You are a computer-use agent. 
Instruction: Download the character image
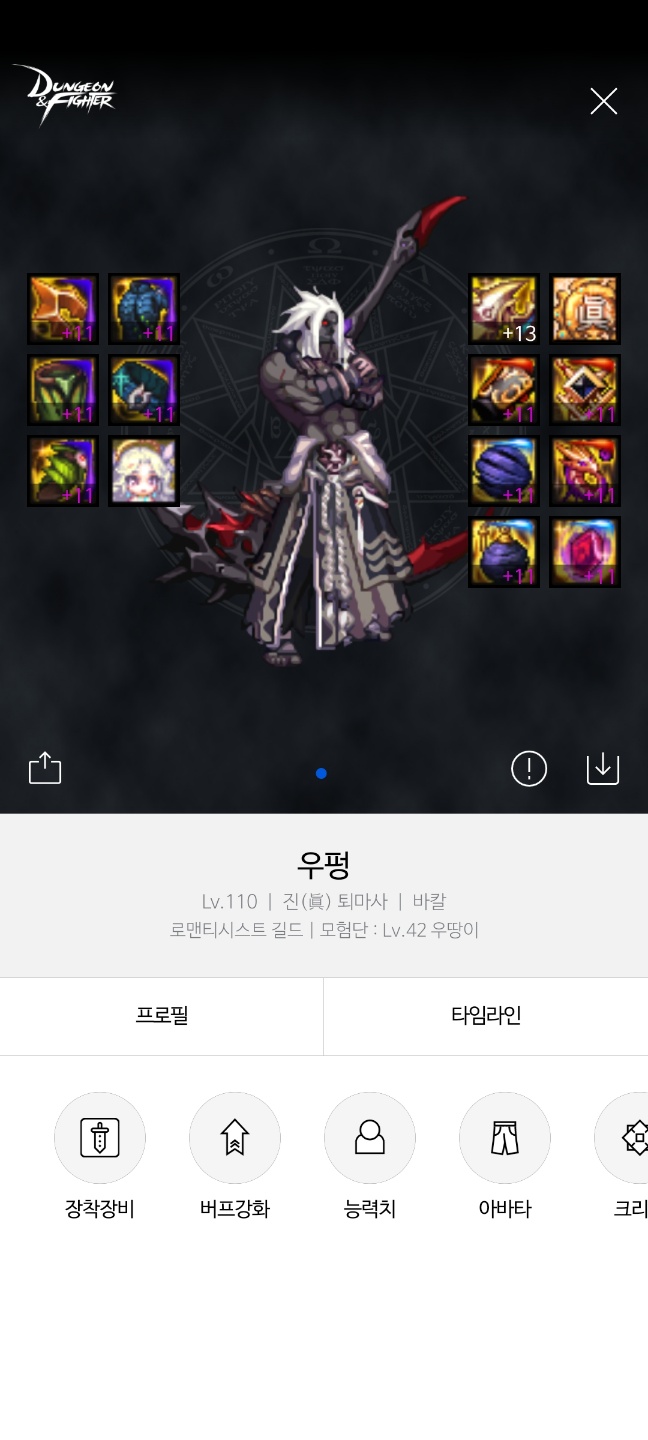coord(603,768)
